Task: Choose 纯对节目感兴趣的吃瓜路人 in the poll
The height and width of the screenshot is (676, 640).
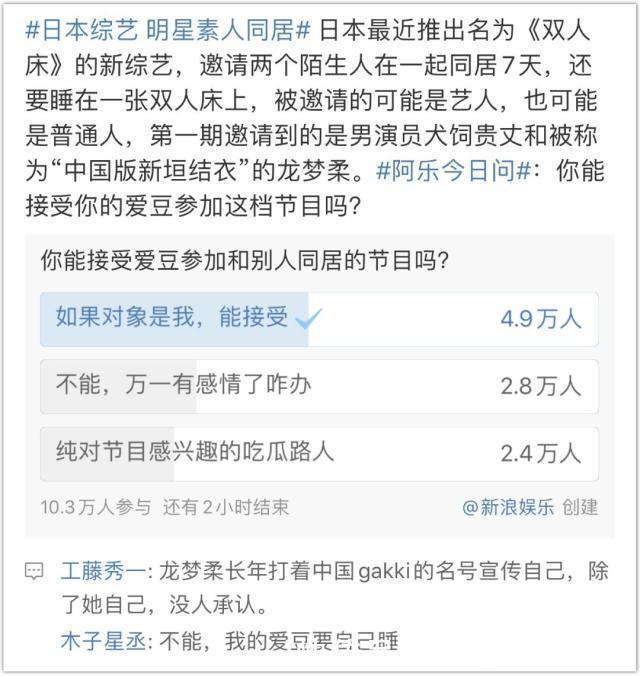Action: (319, 453)
